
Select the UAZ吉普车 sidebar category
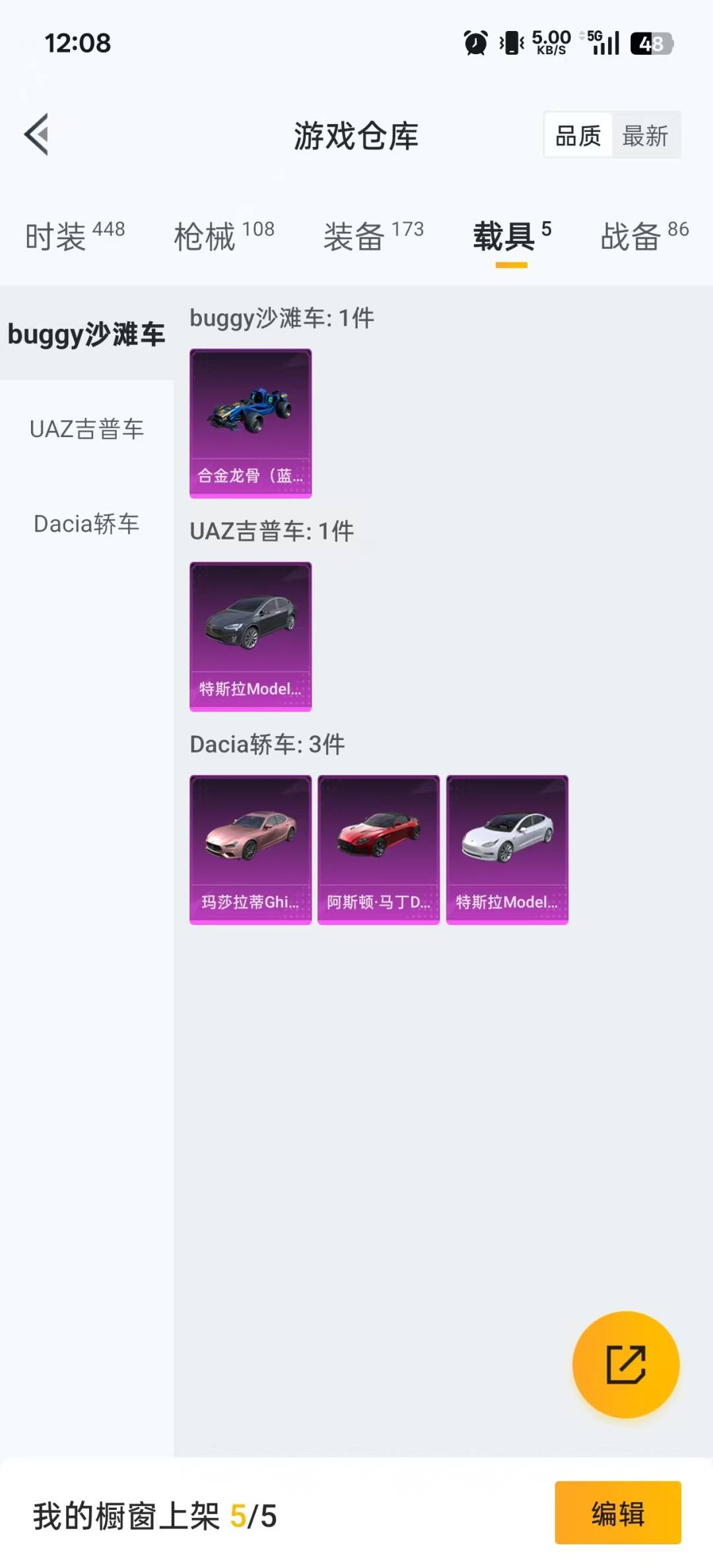tap(86, 429)
